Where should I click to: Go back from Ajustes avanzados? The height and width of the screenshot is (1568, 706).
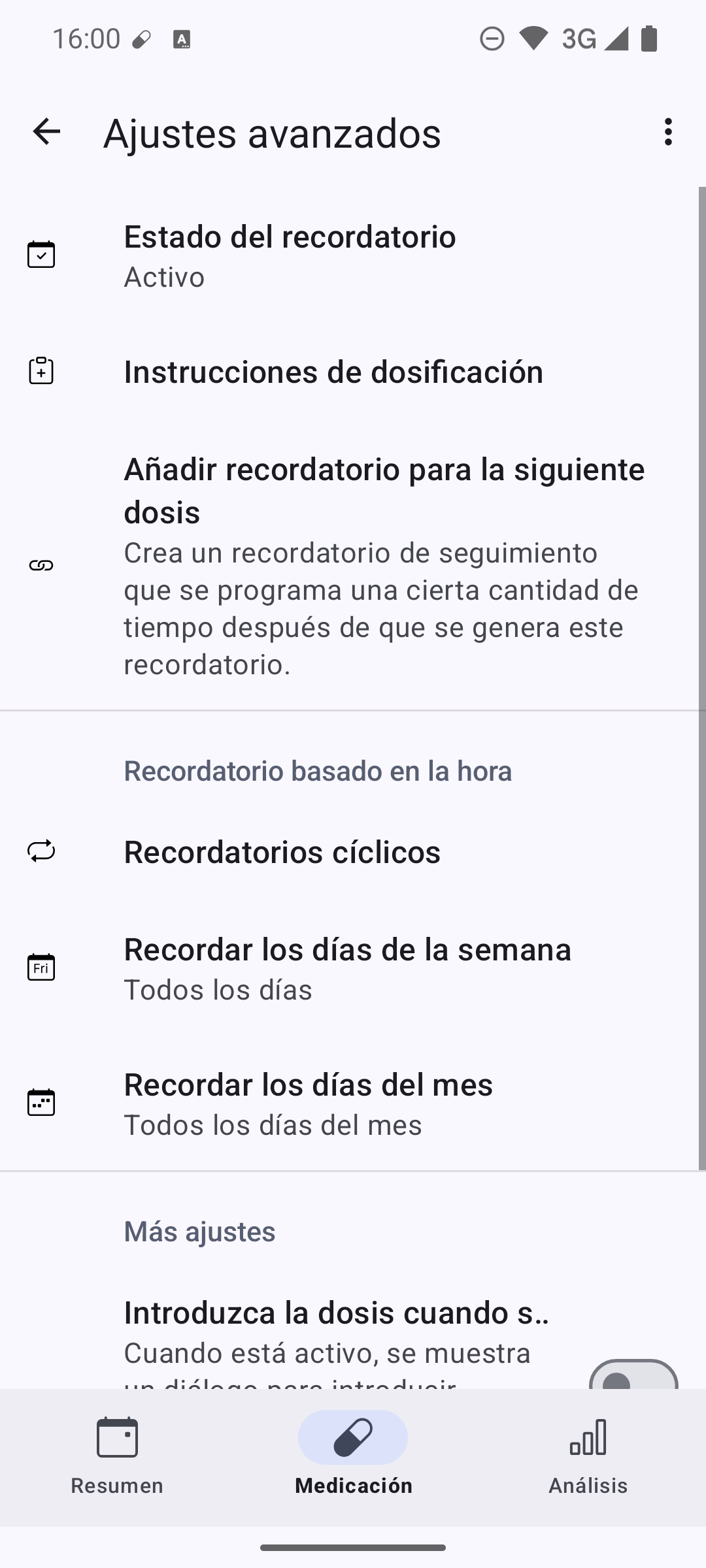[x=46, y=132]
